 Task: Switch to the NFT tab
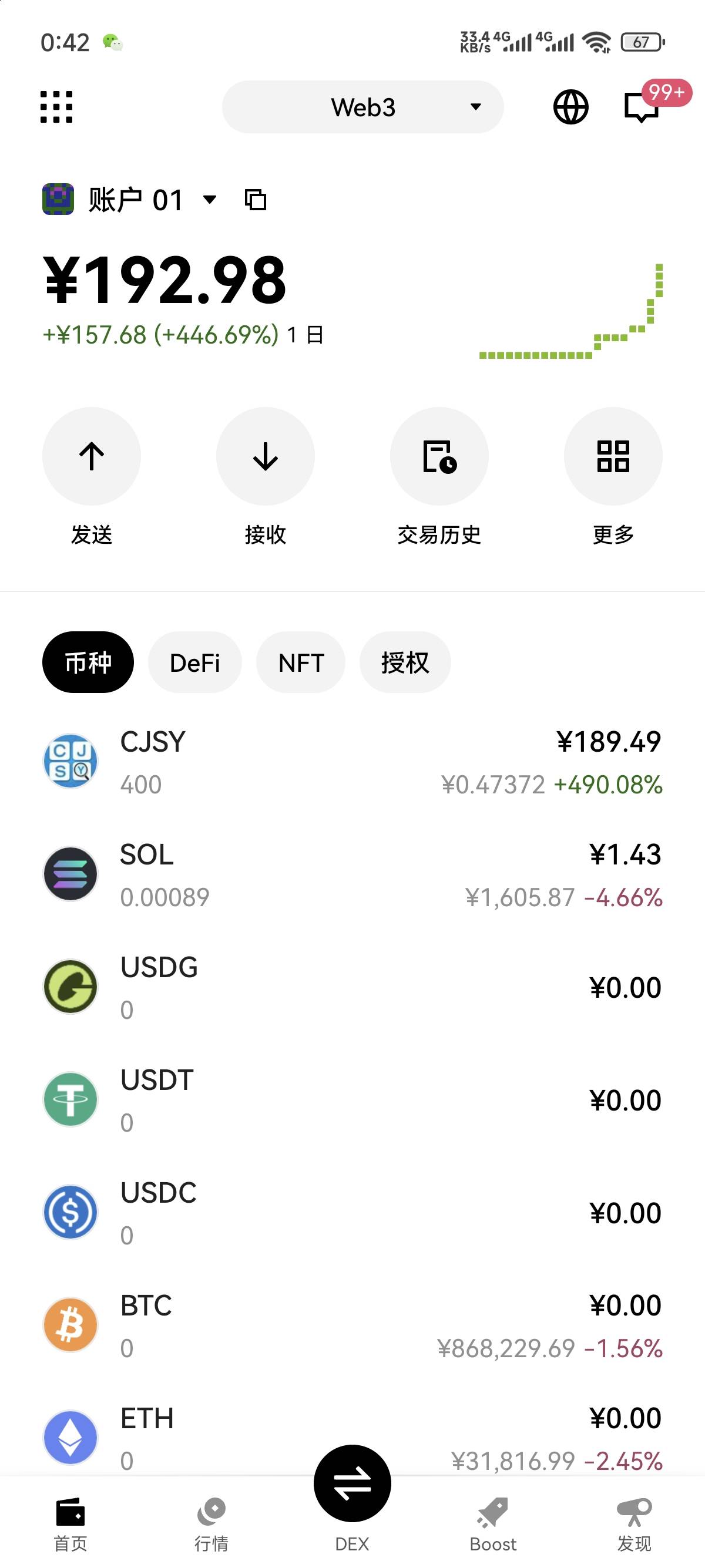point(301,662)
